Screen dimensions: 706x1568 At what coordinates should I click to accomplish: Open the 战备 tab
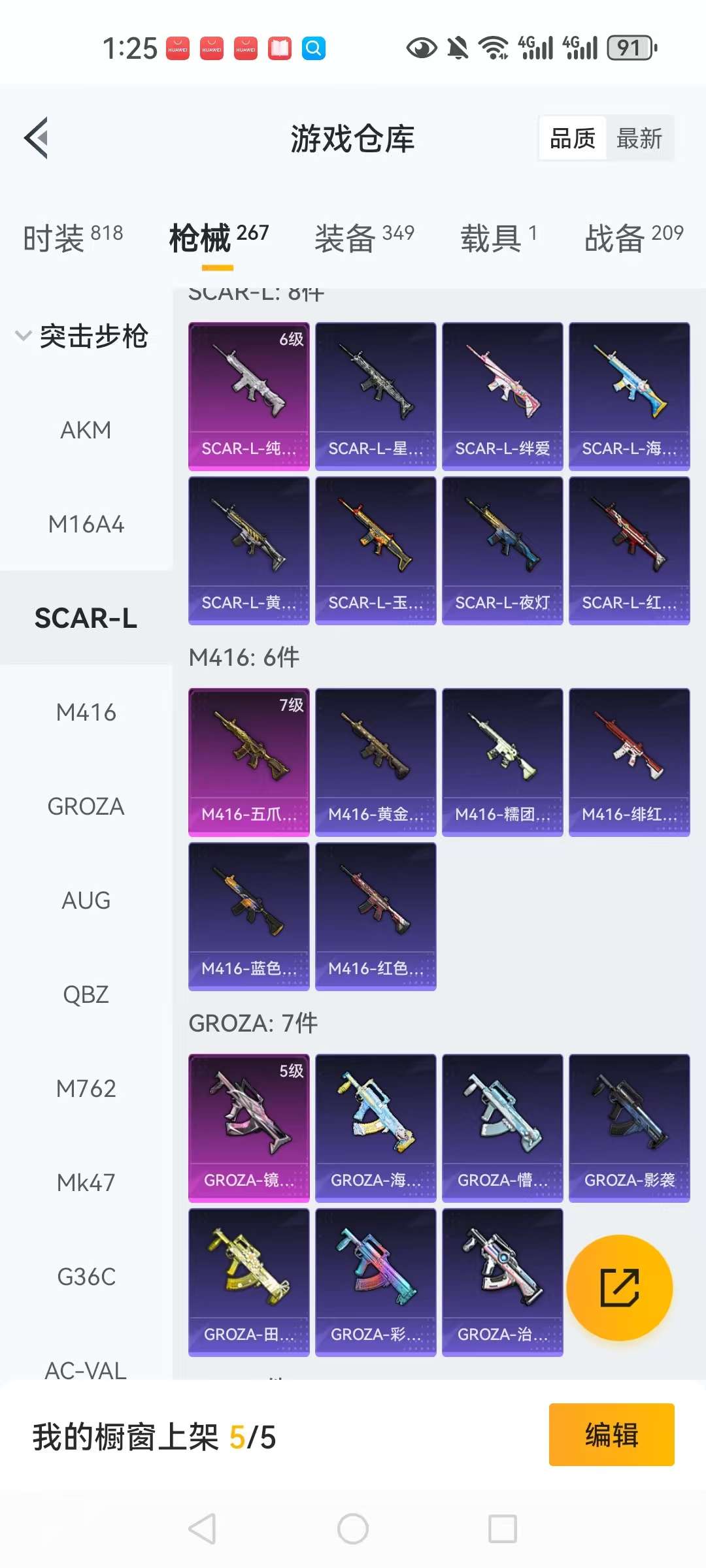coord(633,237)
